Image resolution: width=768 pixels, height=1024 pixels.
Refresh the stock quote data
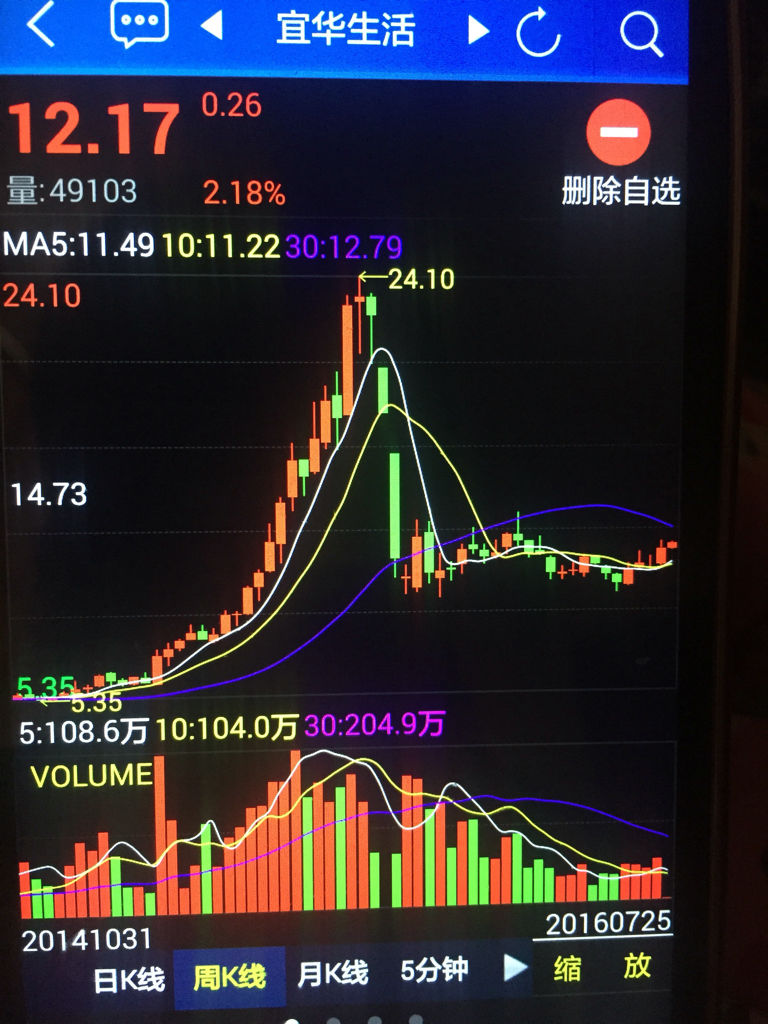[538, 32]
